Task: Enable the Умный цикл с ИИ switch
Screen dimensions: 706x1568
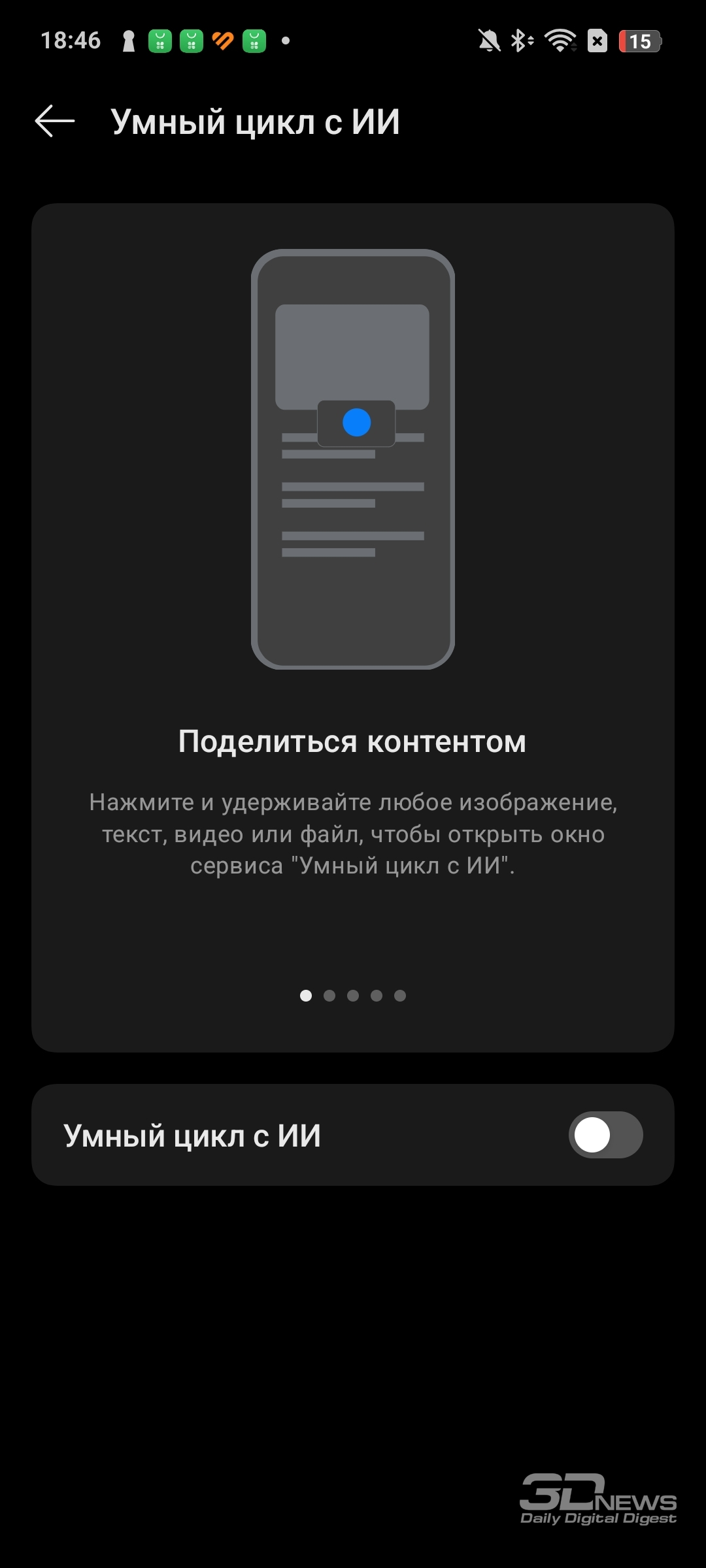Action: click(x=605, y=1135)
